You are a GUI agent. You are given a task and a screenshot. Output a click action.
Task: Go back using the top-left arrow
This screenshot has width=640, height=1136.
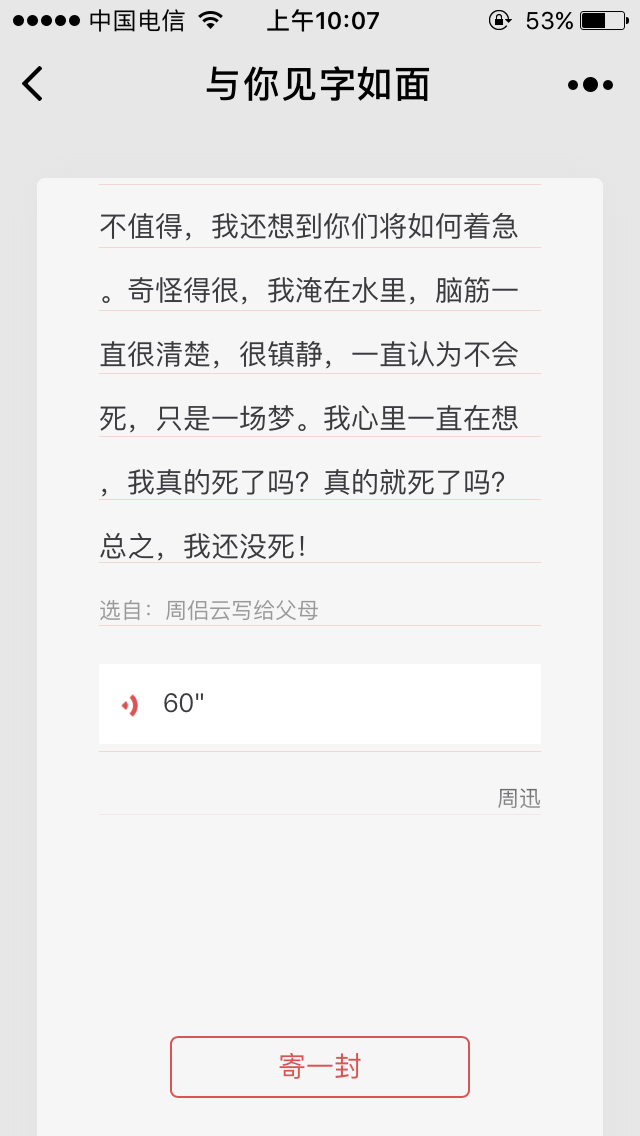click(32, 84)
